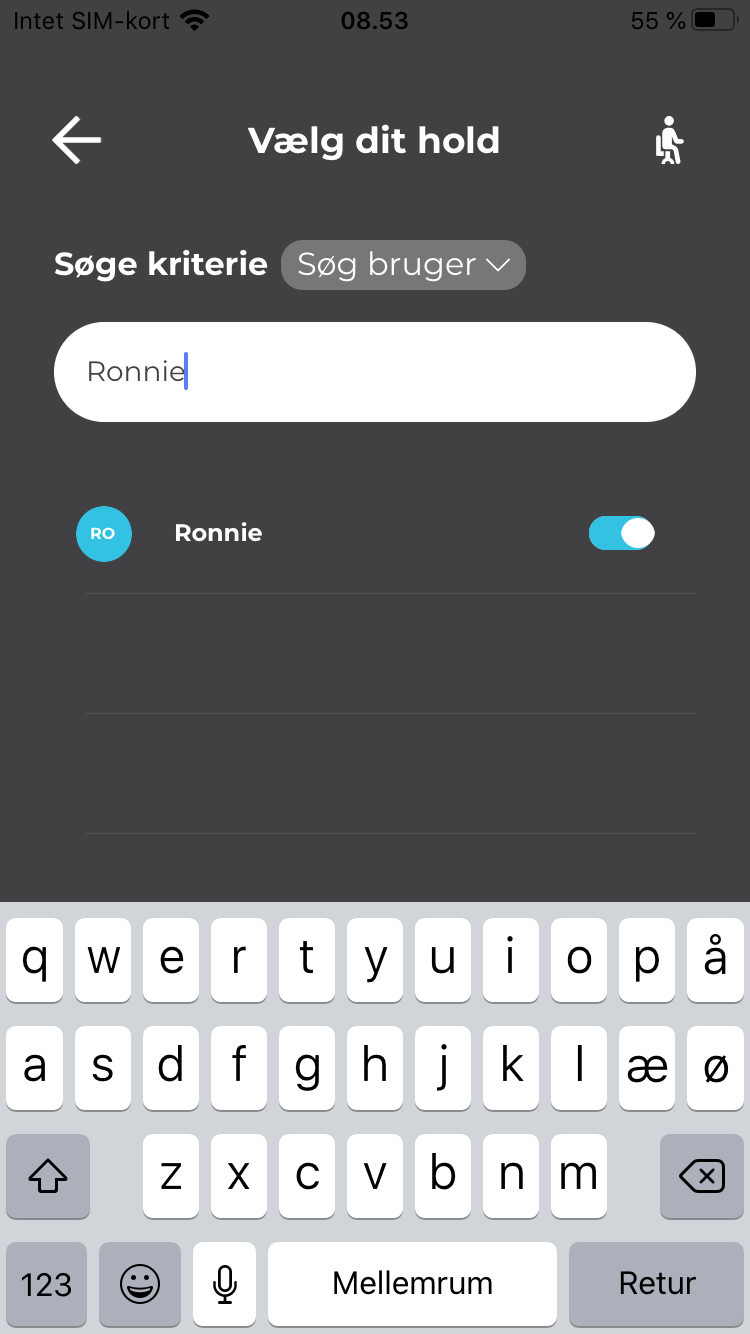Focus the search field containing Ronnie
The width and height of the screenshot is (750, 1334).
[x=375, y=372]
